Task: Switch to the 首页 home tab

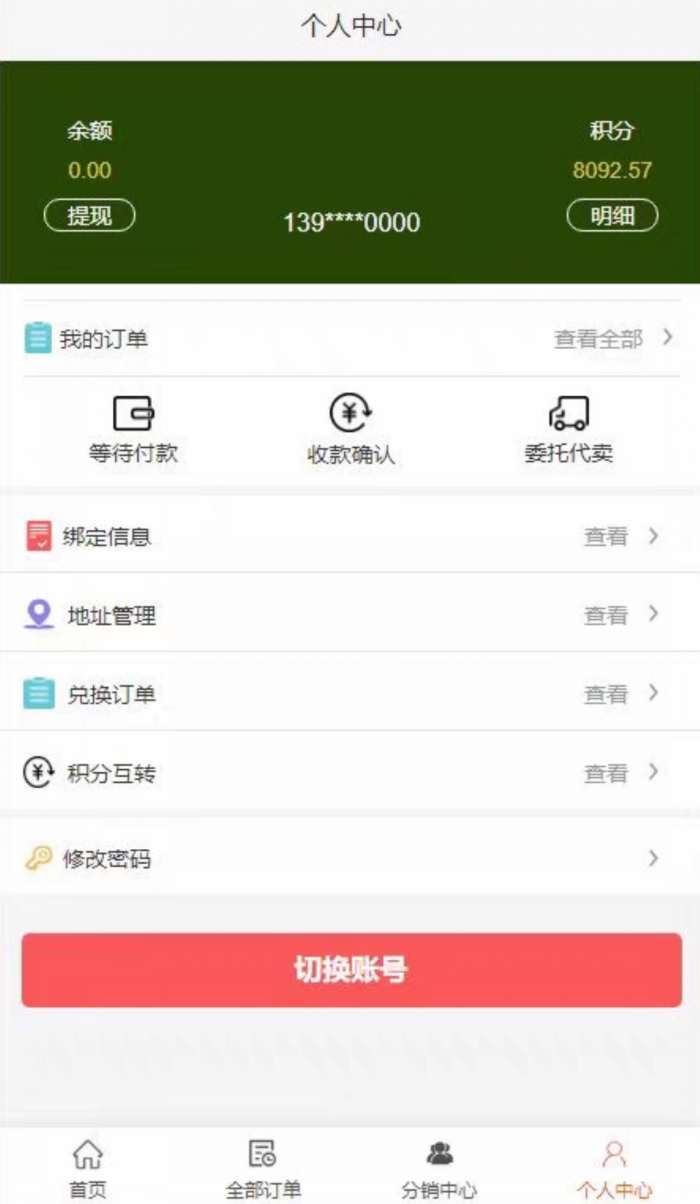Action: 88,1168
